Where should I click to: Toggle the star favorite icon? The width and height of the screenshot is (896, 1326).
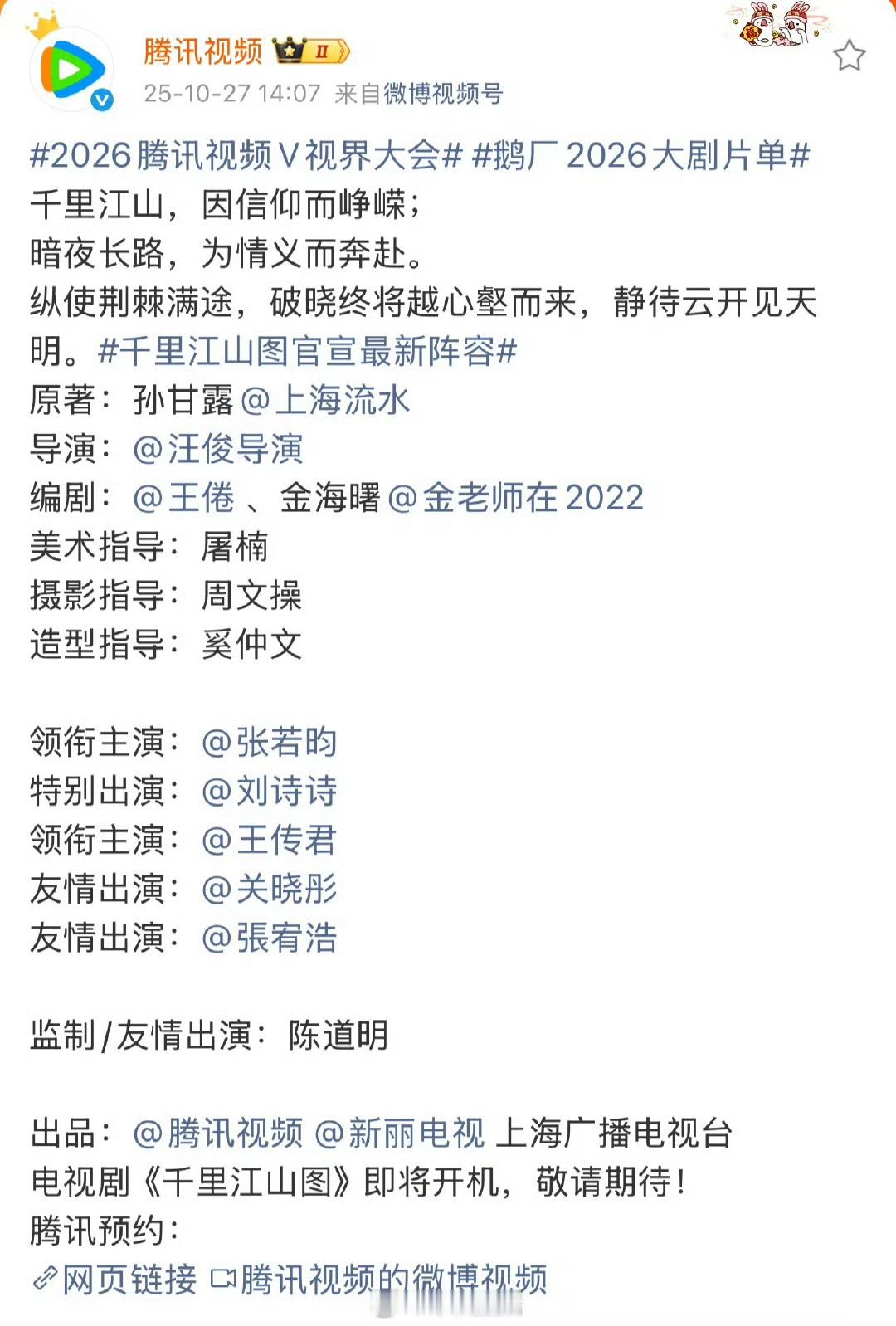(x=849, y=56)
